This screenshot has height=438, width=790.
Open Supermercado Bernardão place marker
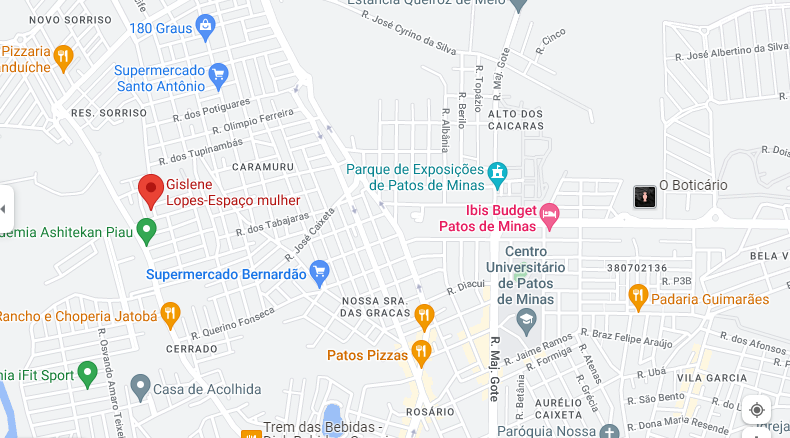(319, 271)
